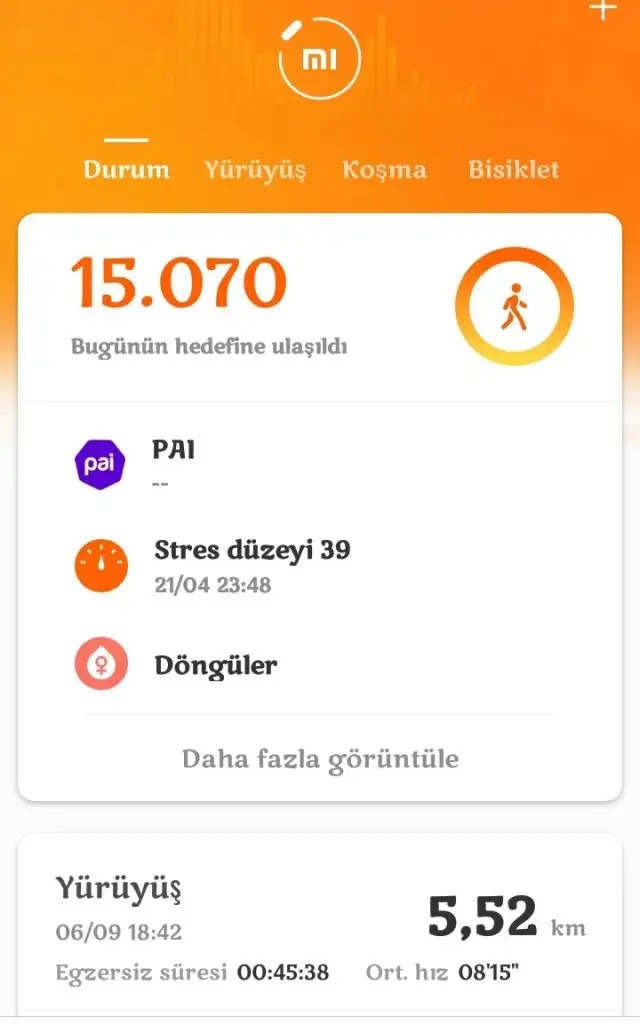Select the Bisiklet tab
Screen dimensions: 640x1024
pyautogui.click(x=513, y=170)
